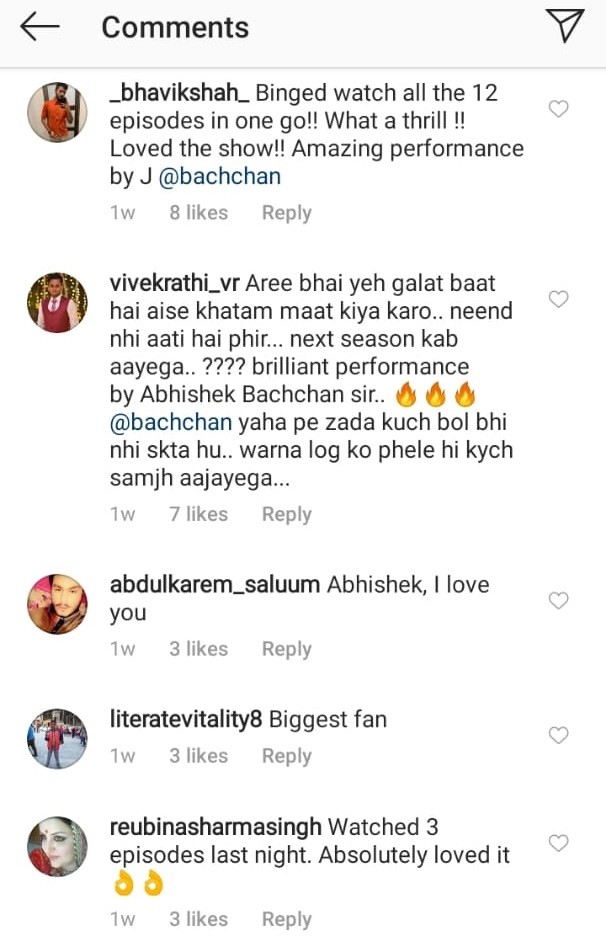Like reubinasharmasingh's comment

(x=559, y=843)
